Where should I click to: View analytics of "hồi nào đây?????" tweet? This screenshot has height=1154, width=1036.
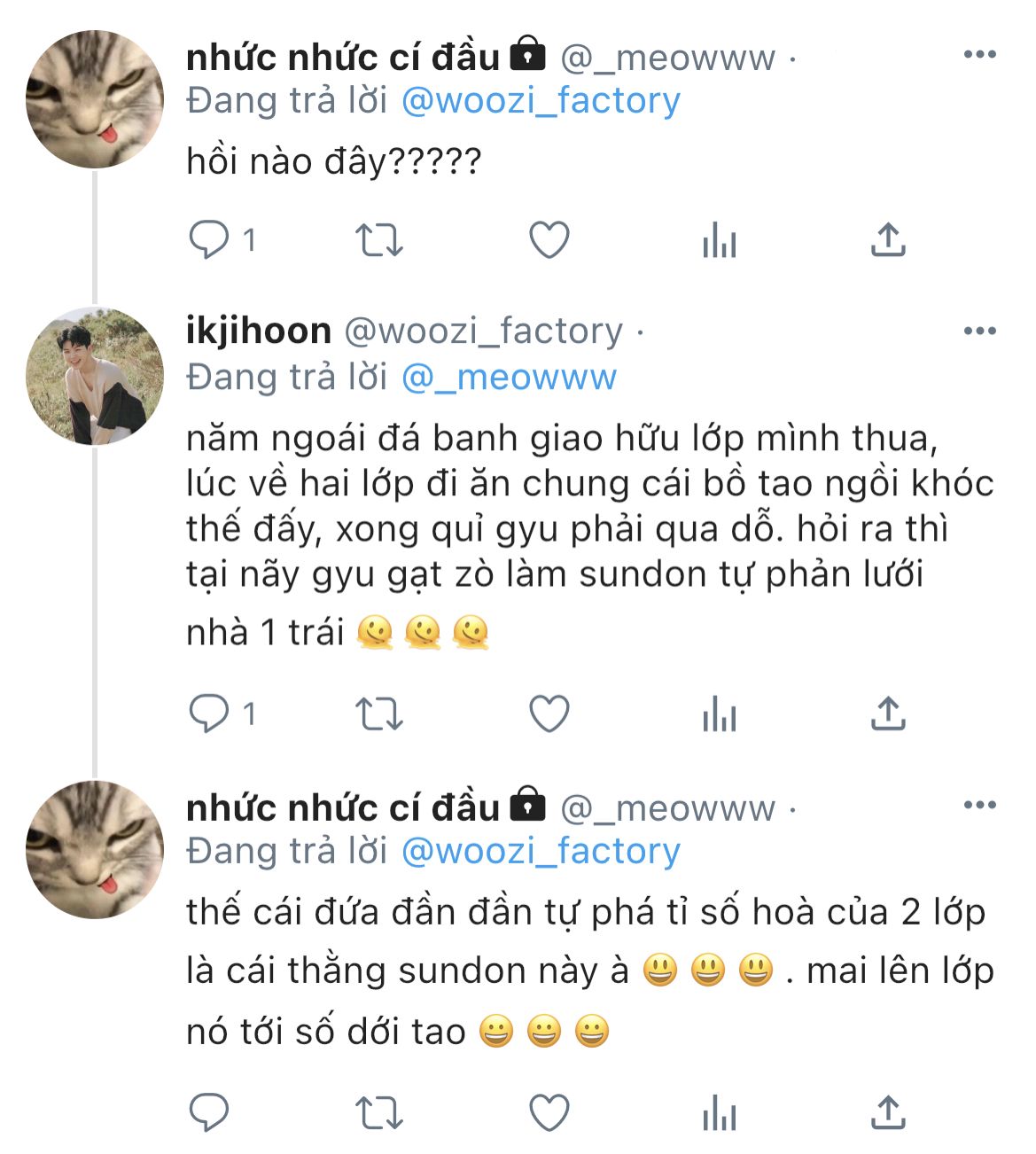[720, 240]
